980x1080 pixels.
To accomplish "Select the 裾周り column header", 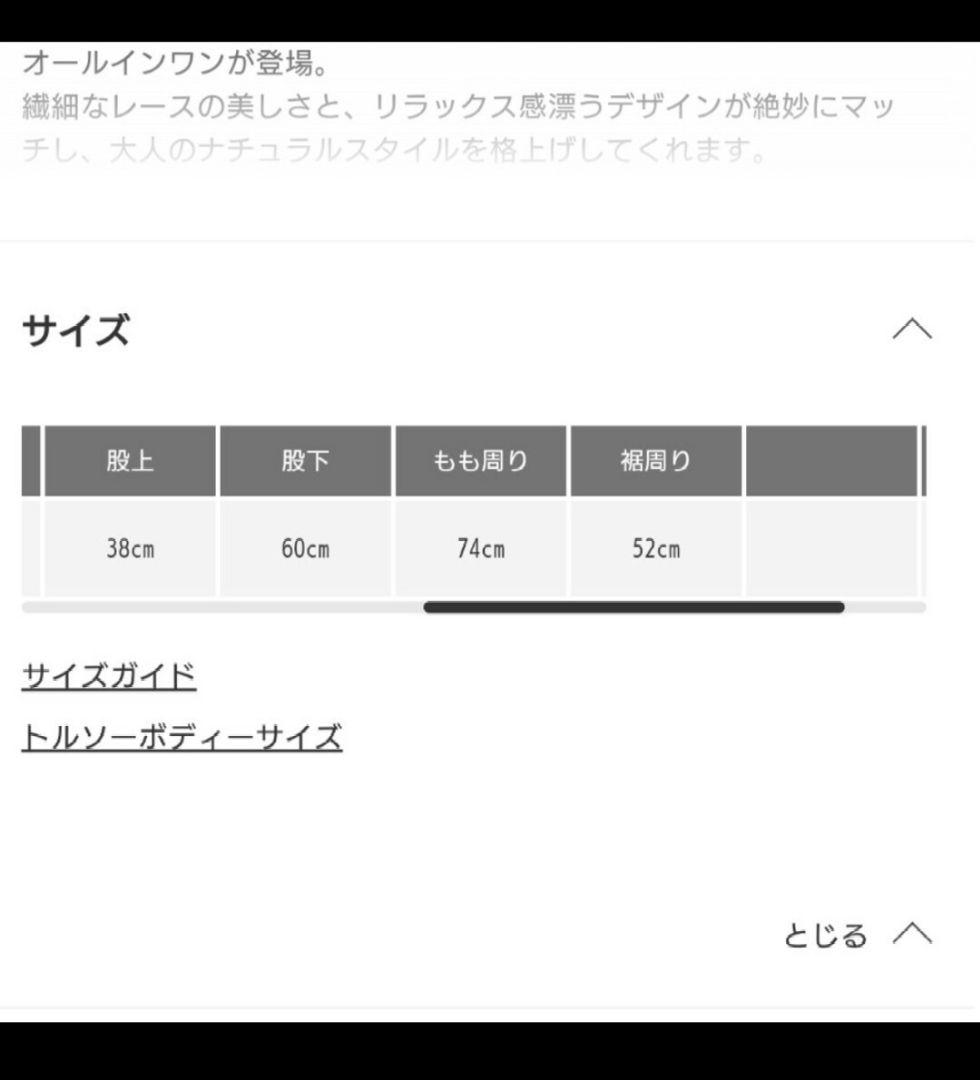I will 657,461.
